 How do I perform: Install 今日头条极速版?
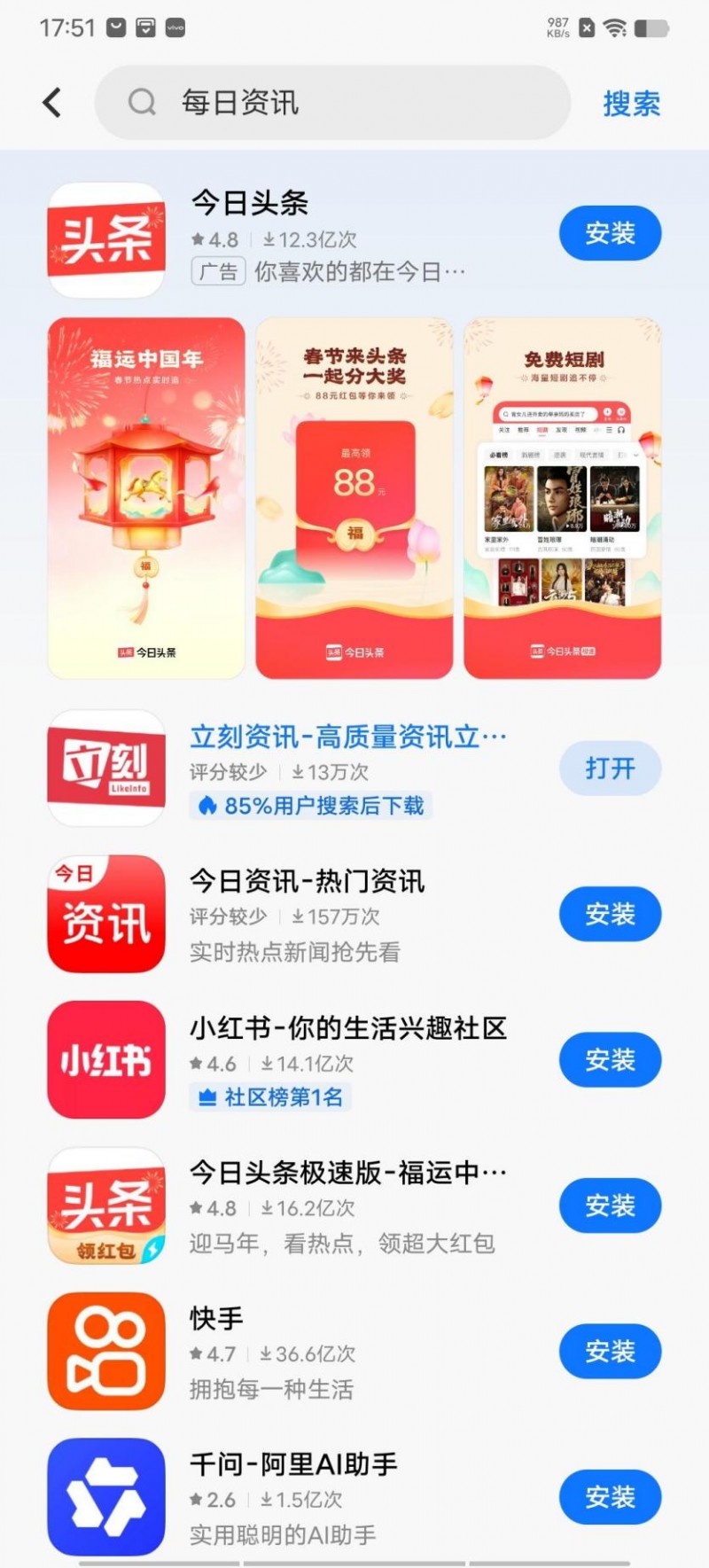click(610, 1205)
